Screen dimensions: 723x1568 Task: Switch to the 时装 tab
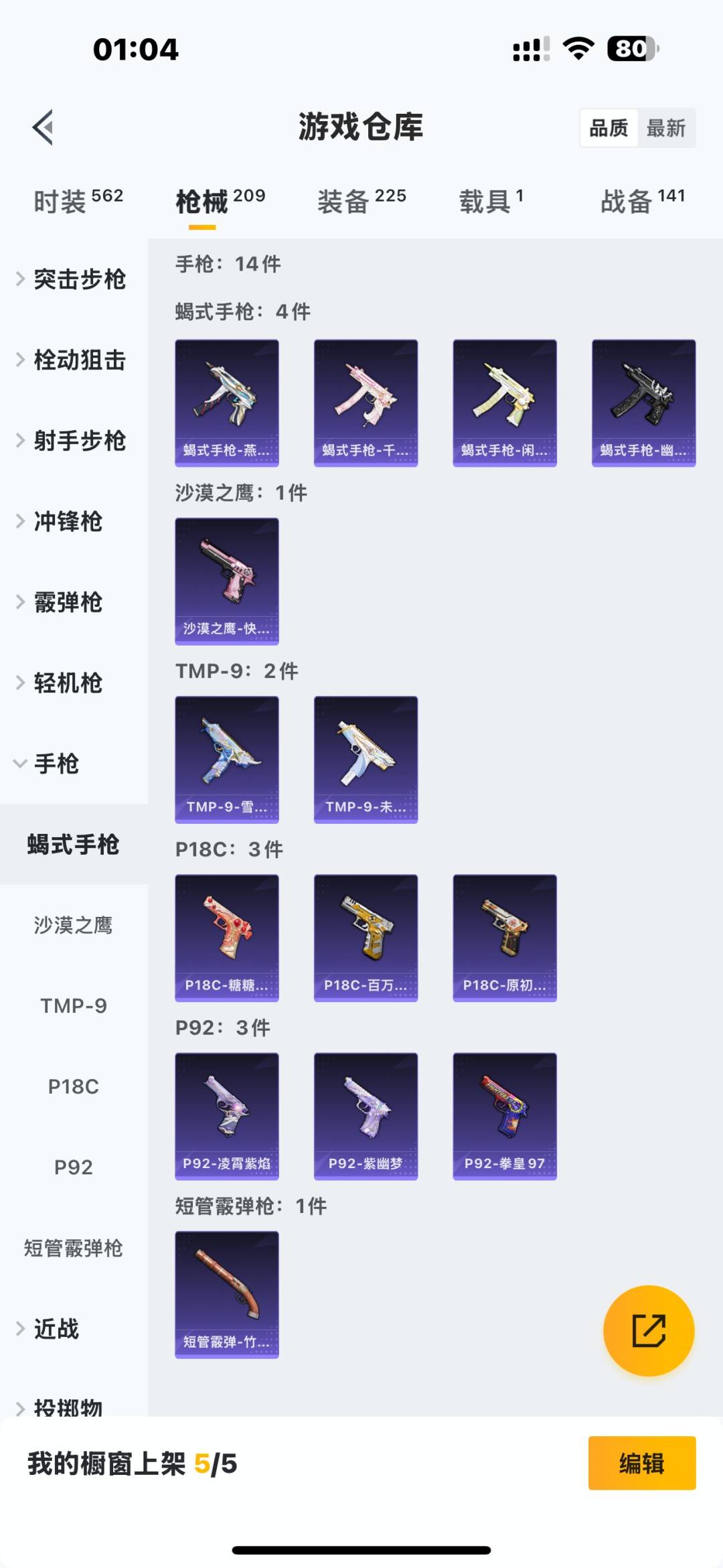pyautogui.click(x=78, y=201)
